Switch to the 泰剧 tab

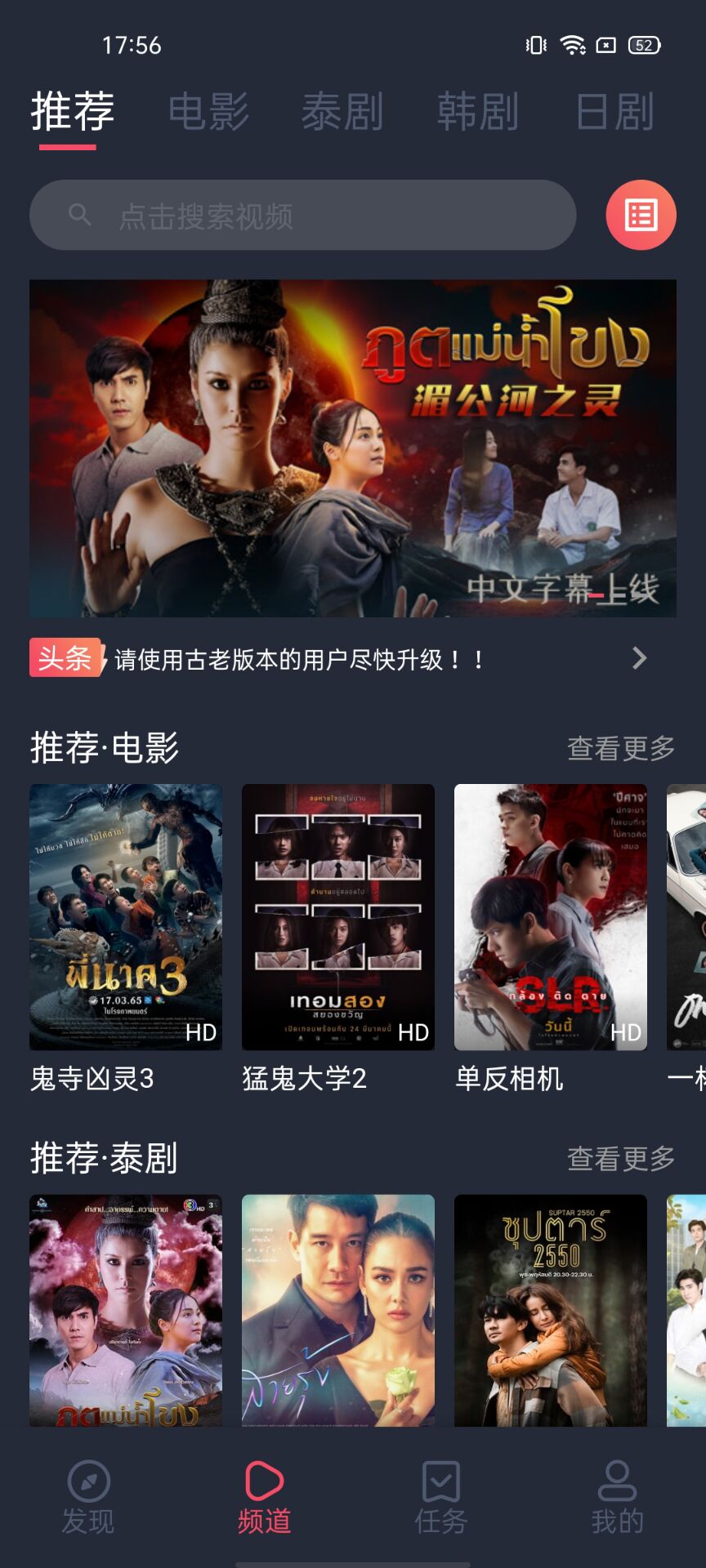coord(342,112)
